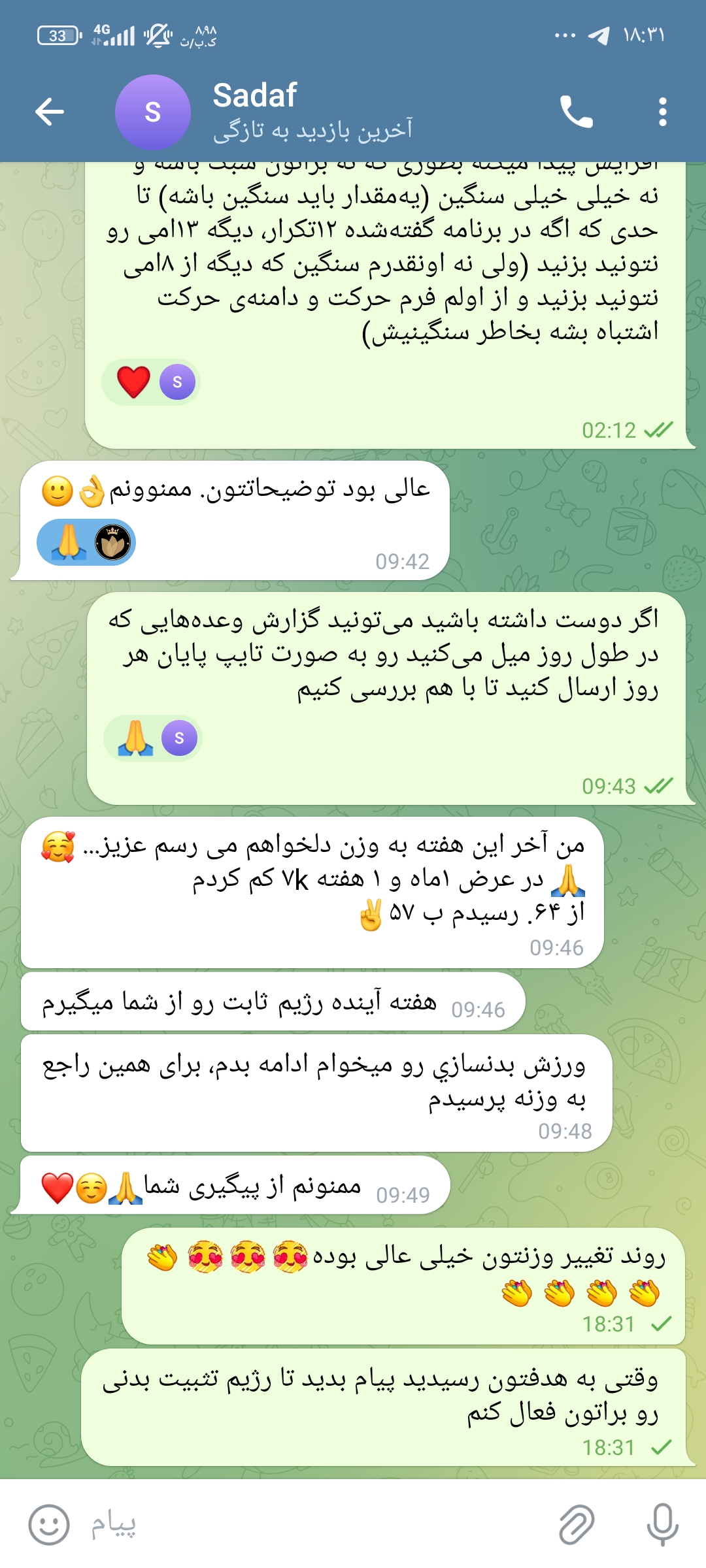Record a voice message with the microphone

[x=662, y=1525]
